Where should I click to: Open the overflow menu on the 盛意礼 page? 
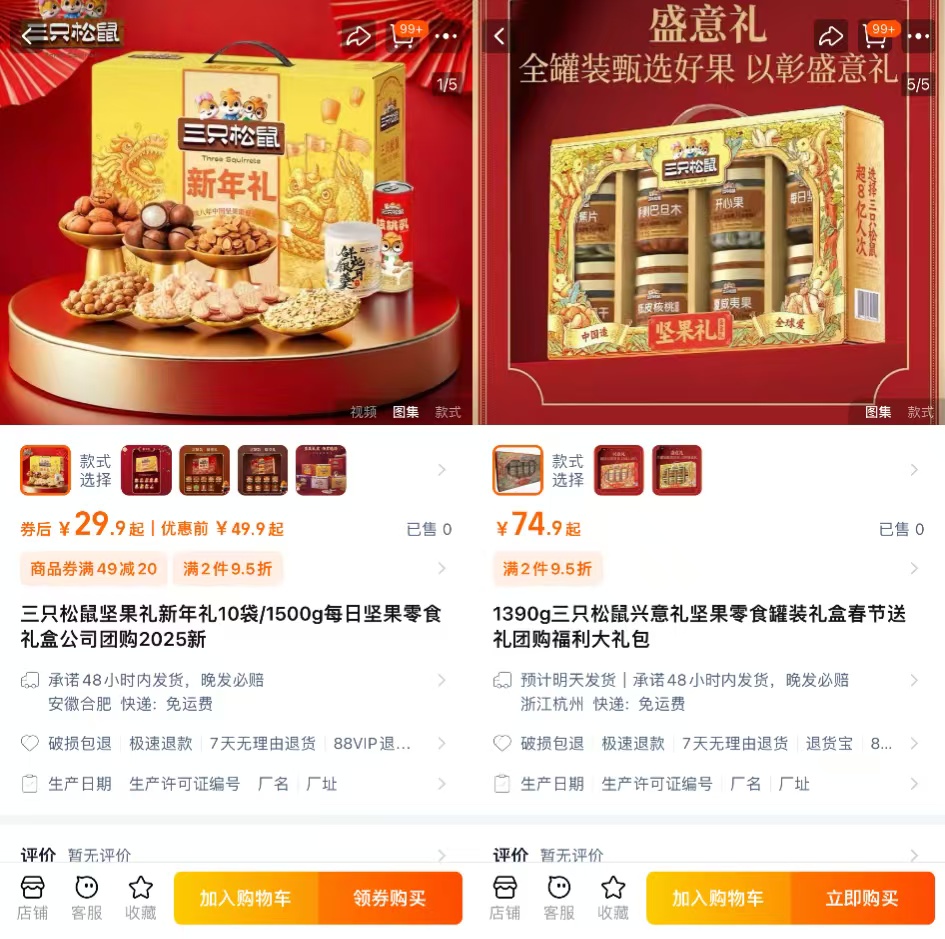tap(919, 36)
